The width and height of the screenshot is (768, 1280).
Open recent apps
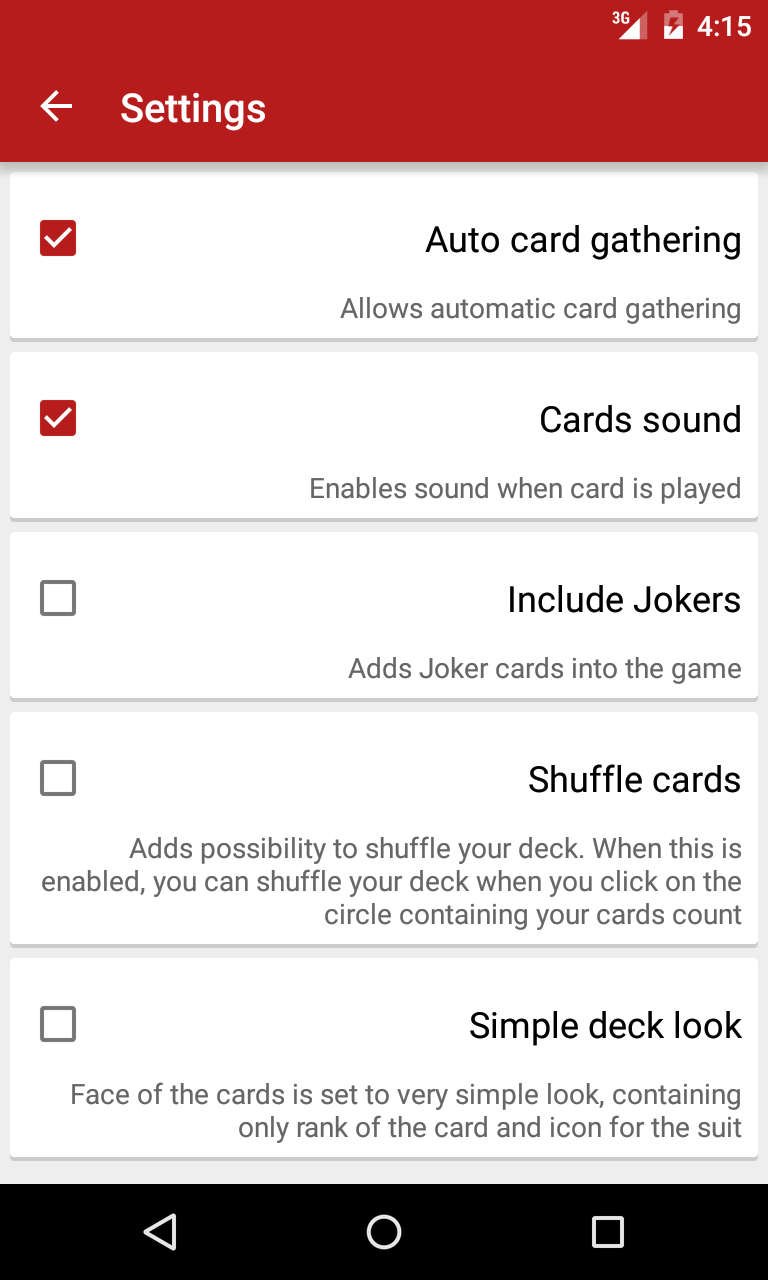tap(607, 1232)
